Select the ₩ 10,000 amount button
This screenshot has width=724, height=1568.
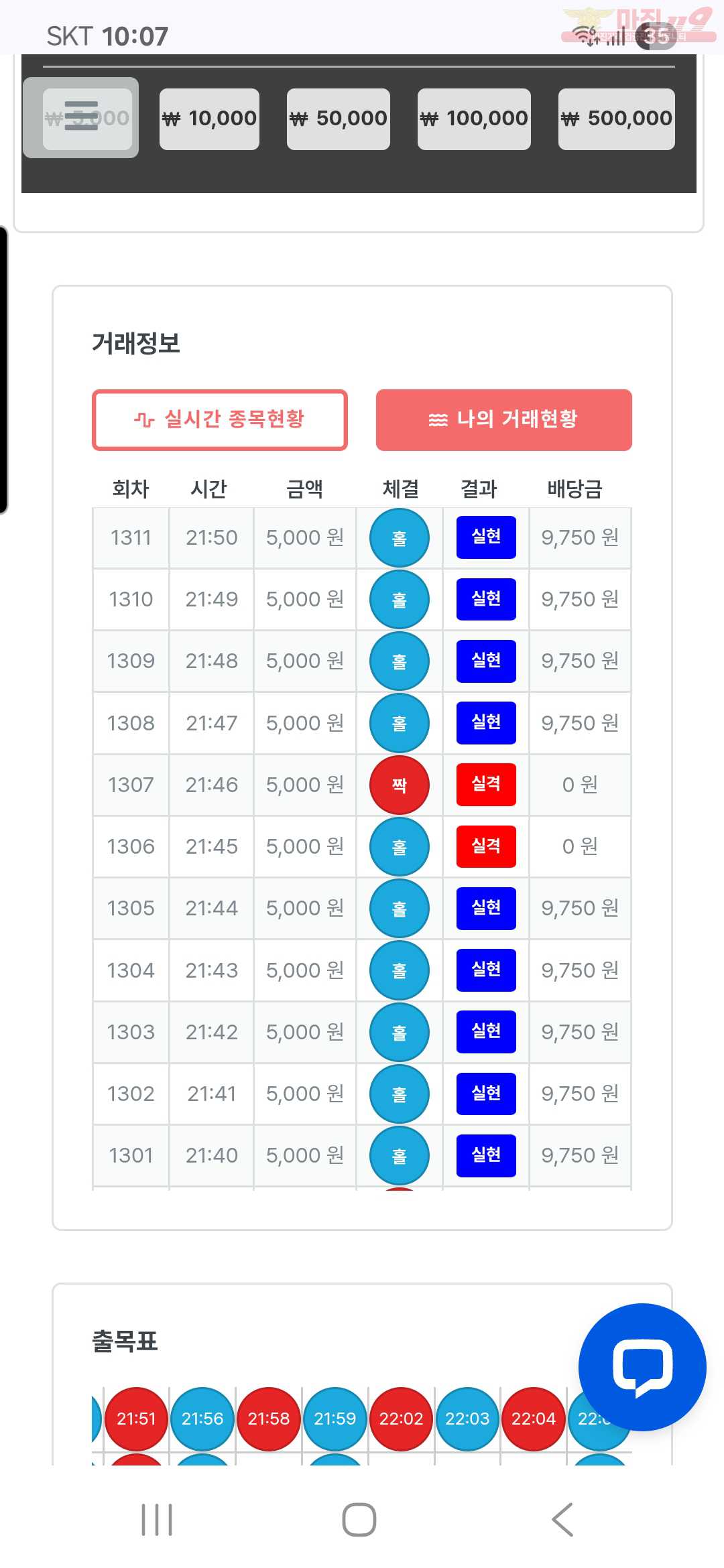tap(209, 119)
